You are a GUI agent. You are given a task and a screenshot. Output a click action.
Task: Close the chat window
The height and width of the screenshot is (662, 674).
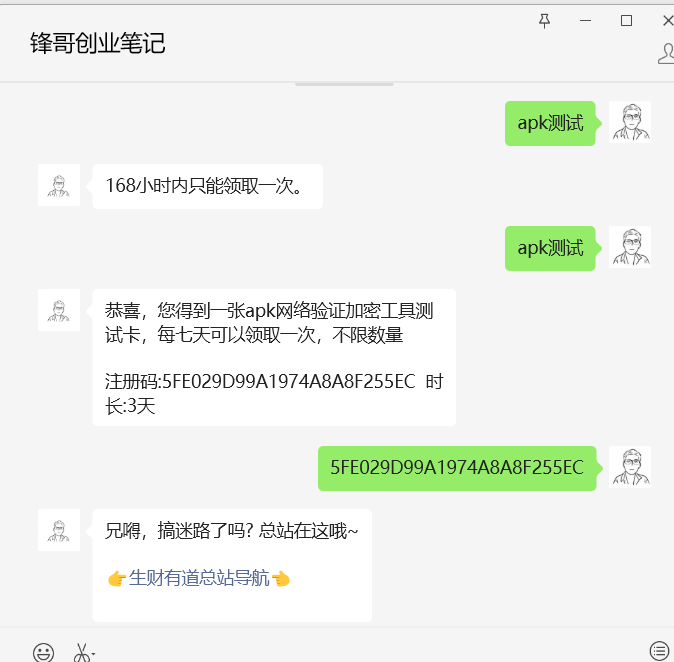(667, 20)
